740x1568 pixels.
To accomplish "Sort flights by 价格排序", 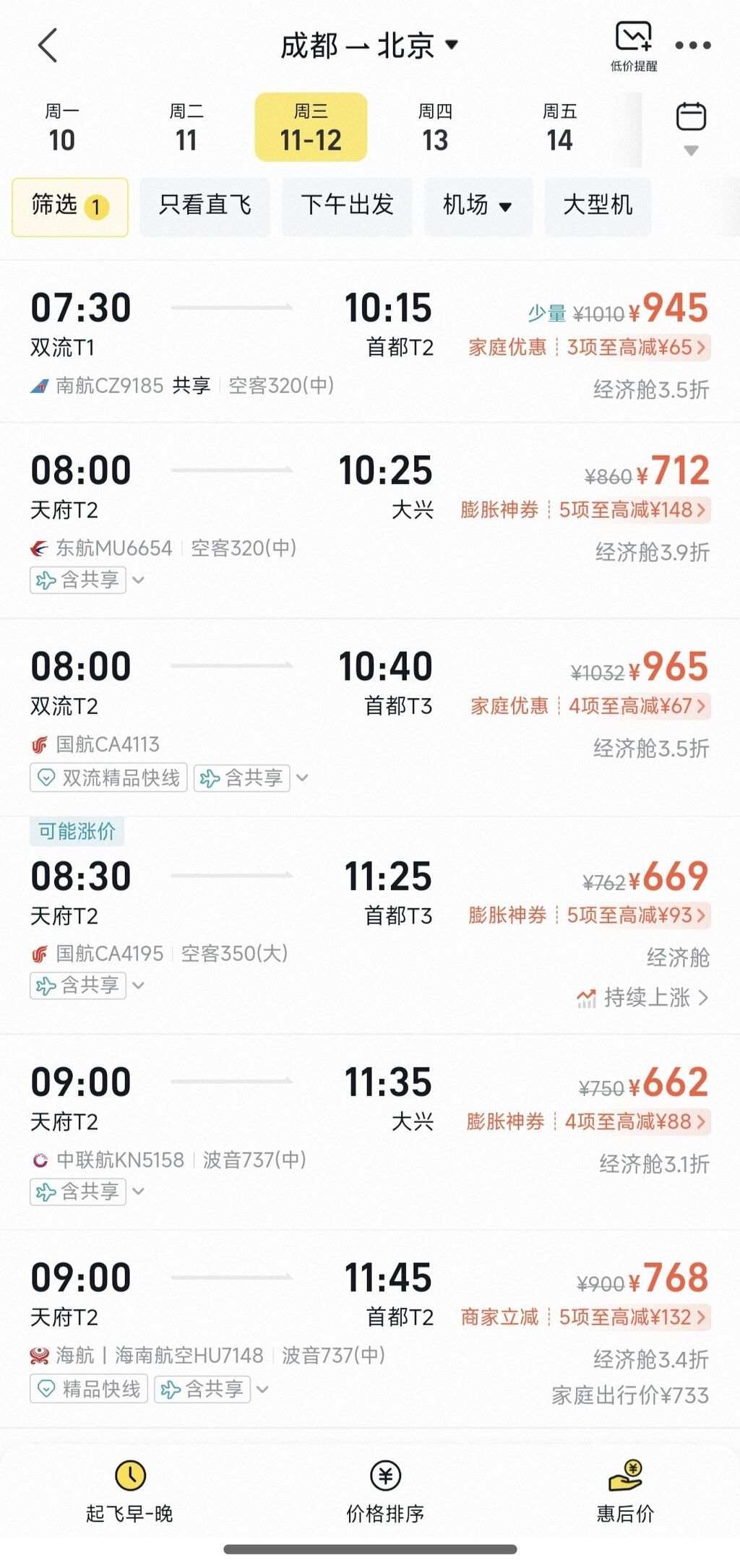I will click(x=385, y=1491).
